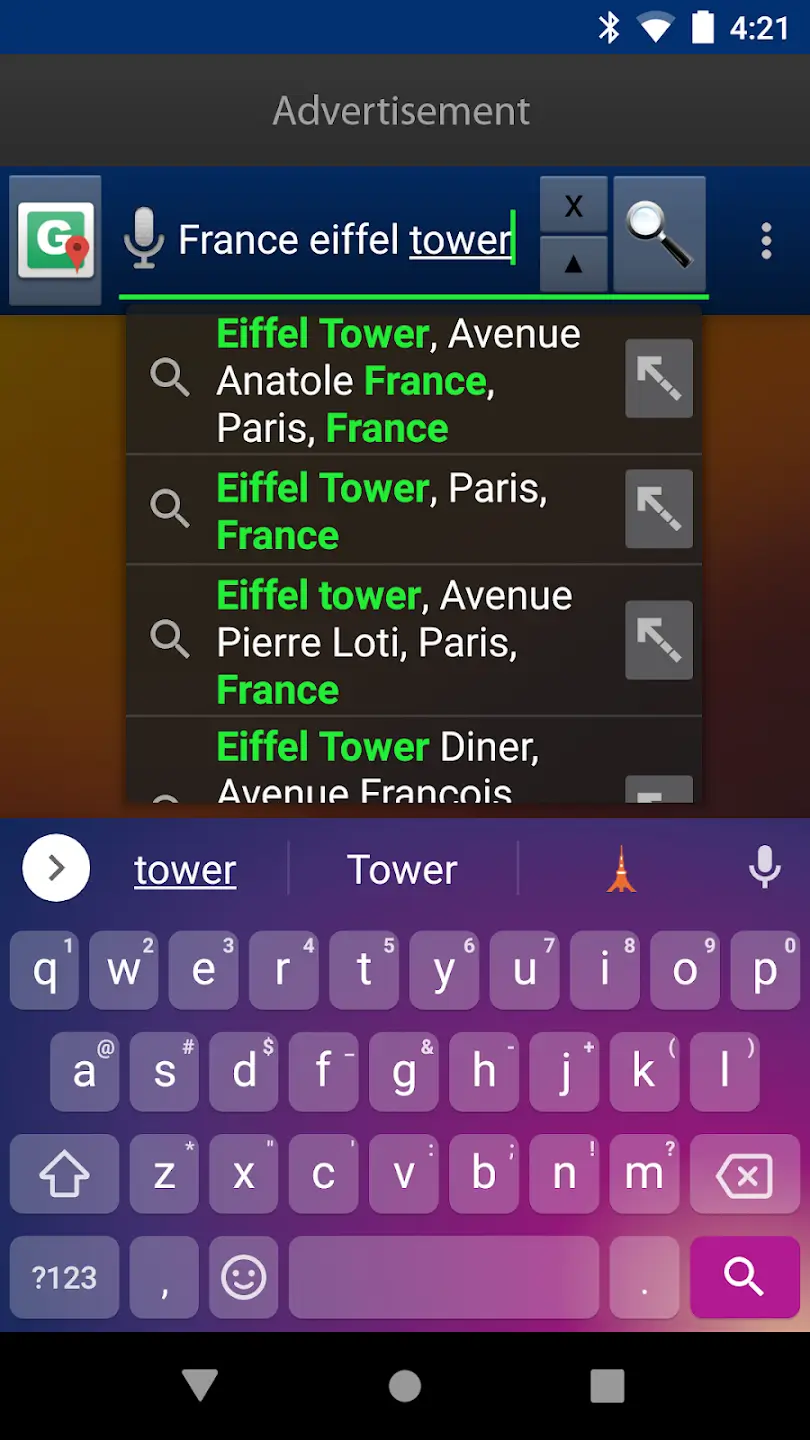Select the capitalized 'Tower' suggestion
The image size is (810, 1440).
tap(401, 868)
